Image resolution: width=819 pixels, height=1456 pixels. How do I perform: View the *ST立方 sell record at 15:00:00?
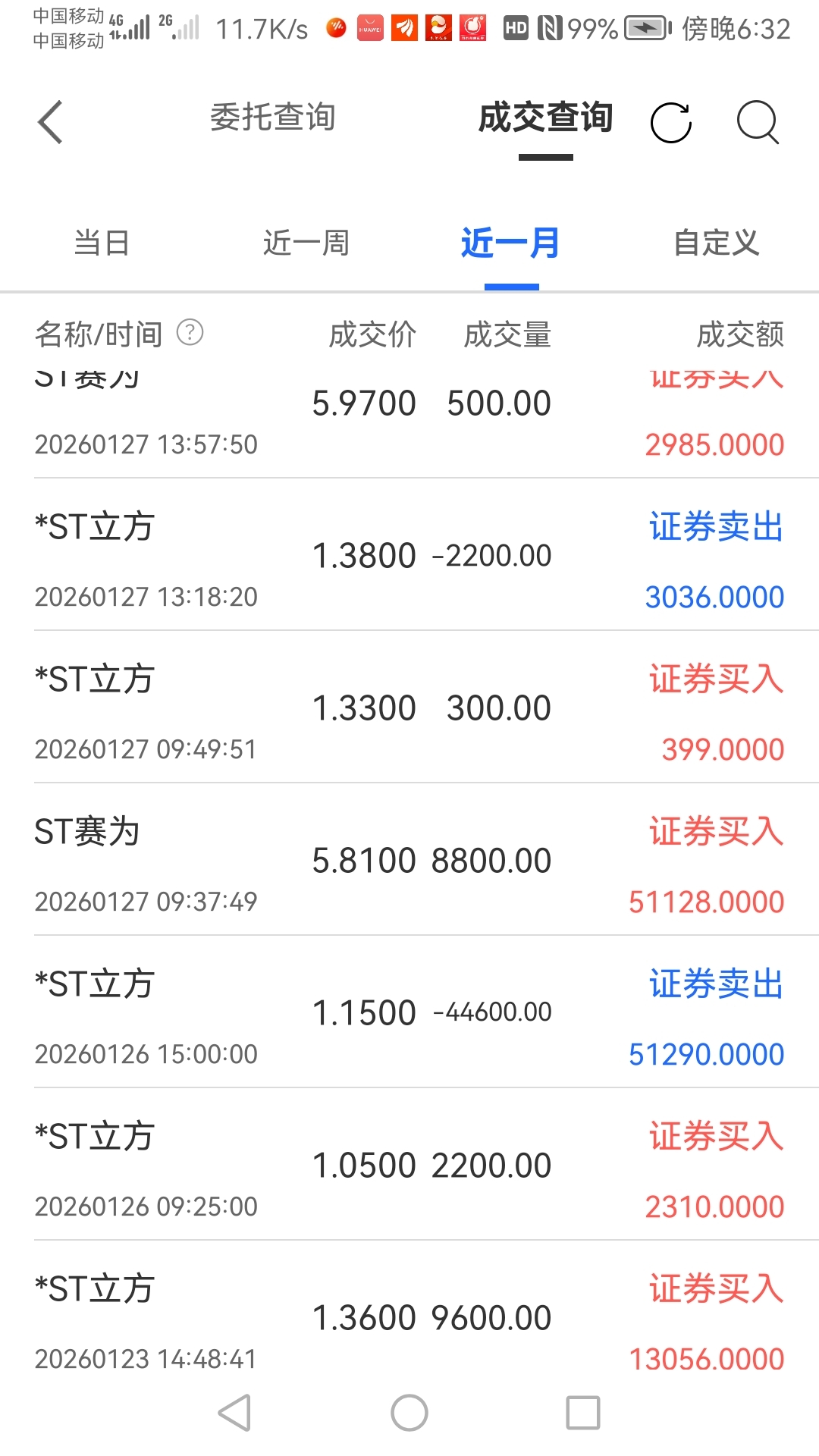pyautogui.click(x=409, y=1013)
